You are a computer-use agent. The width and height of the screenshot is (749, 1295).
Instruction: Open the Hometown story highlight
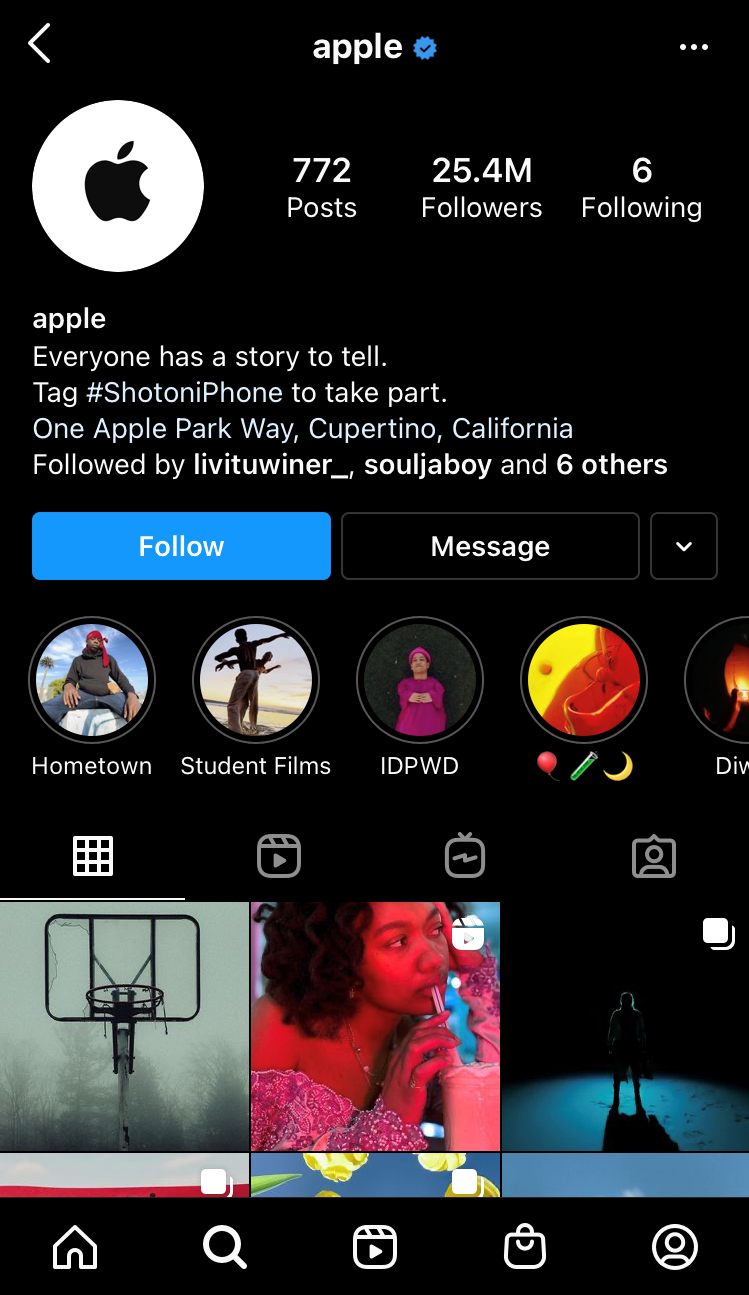click(92, 680)
